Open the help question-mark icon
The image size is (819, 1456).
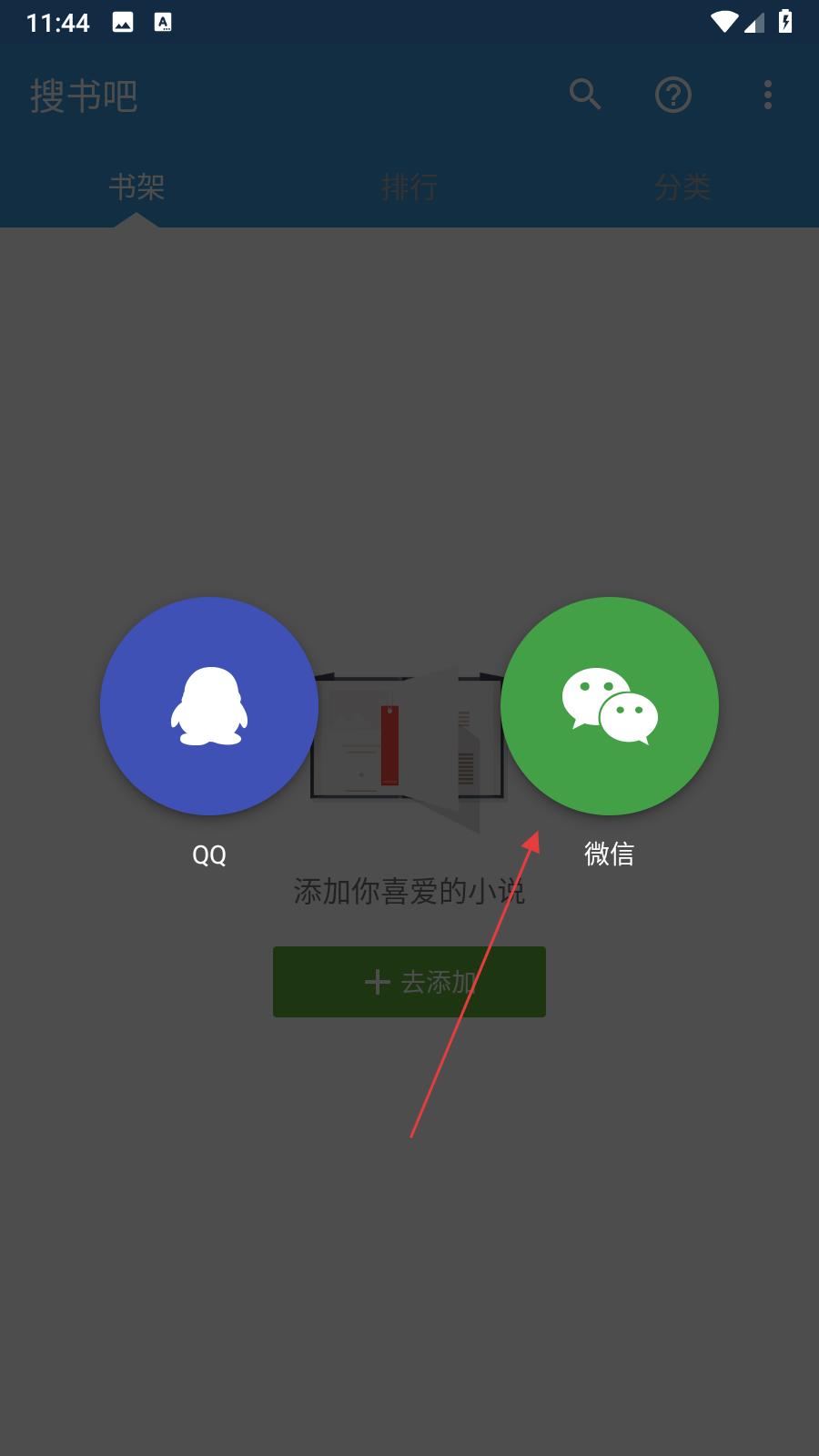click(673, 95)
